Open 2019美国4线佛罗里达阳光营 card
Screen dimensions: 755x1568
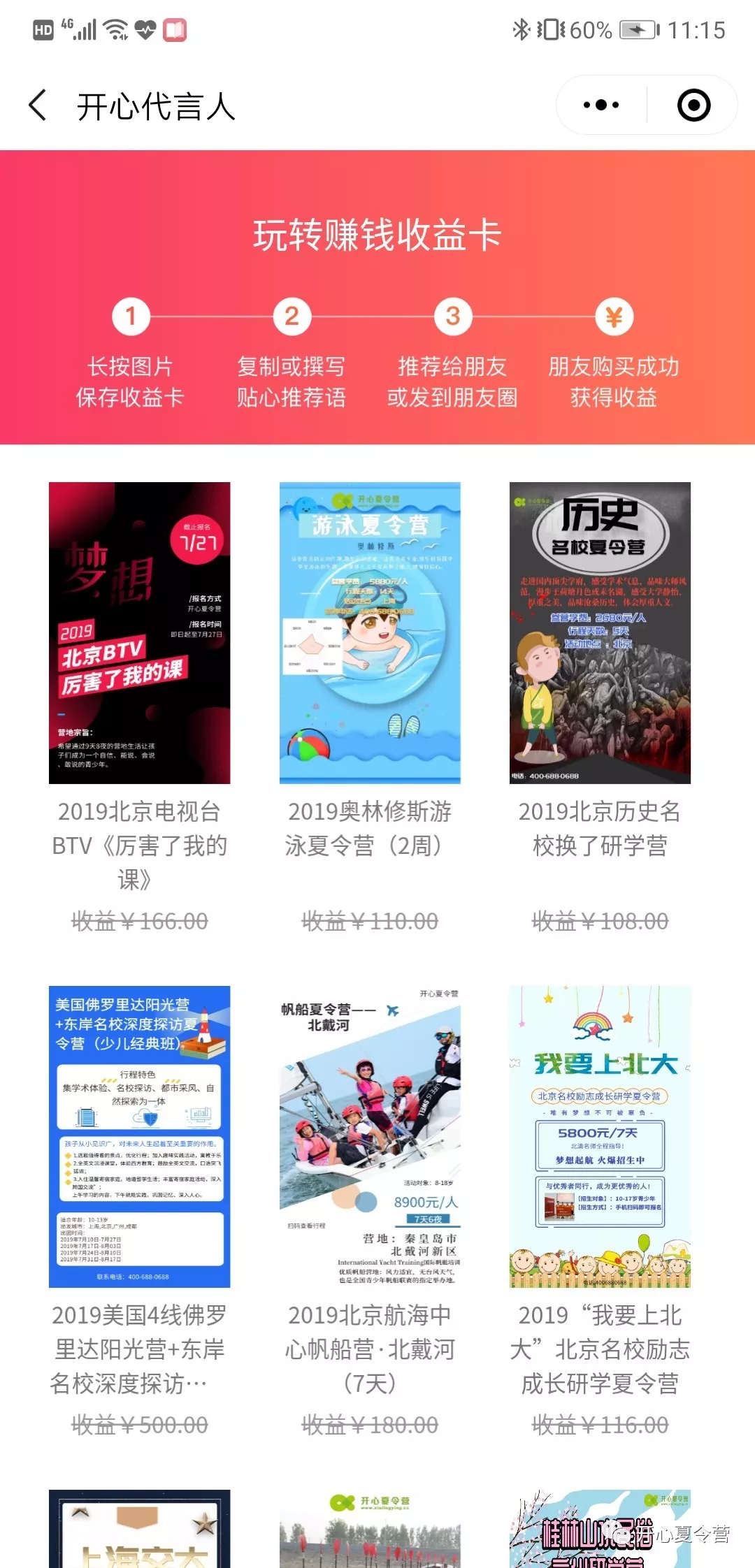click(x=139, y=1136)
